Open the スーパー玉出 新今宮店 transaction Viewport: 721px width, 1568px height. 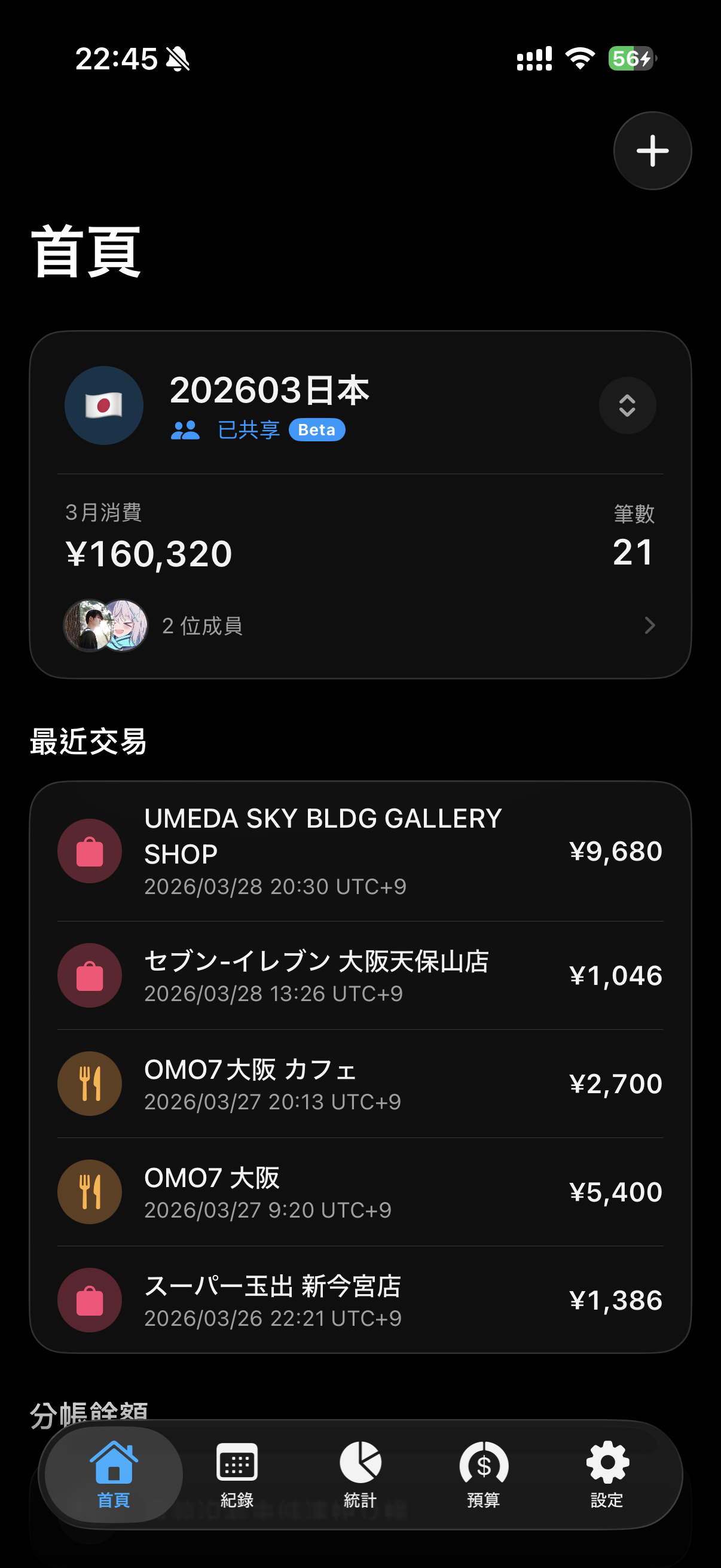[x=359, y=1300]
